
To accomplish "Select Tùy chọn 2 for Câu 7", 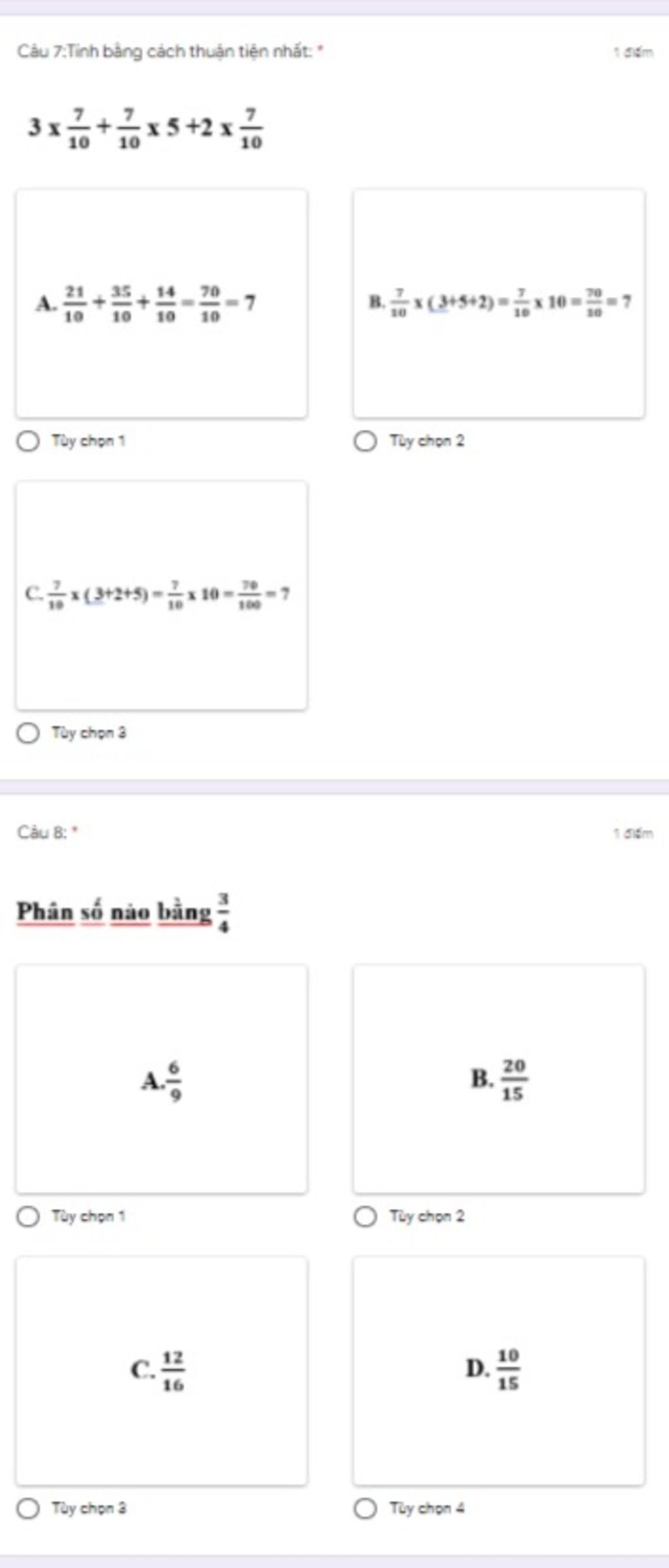I will [365, 441].
